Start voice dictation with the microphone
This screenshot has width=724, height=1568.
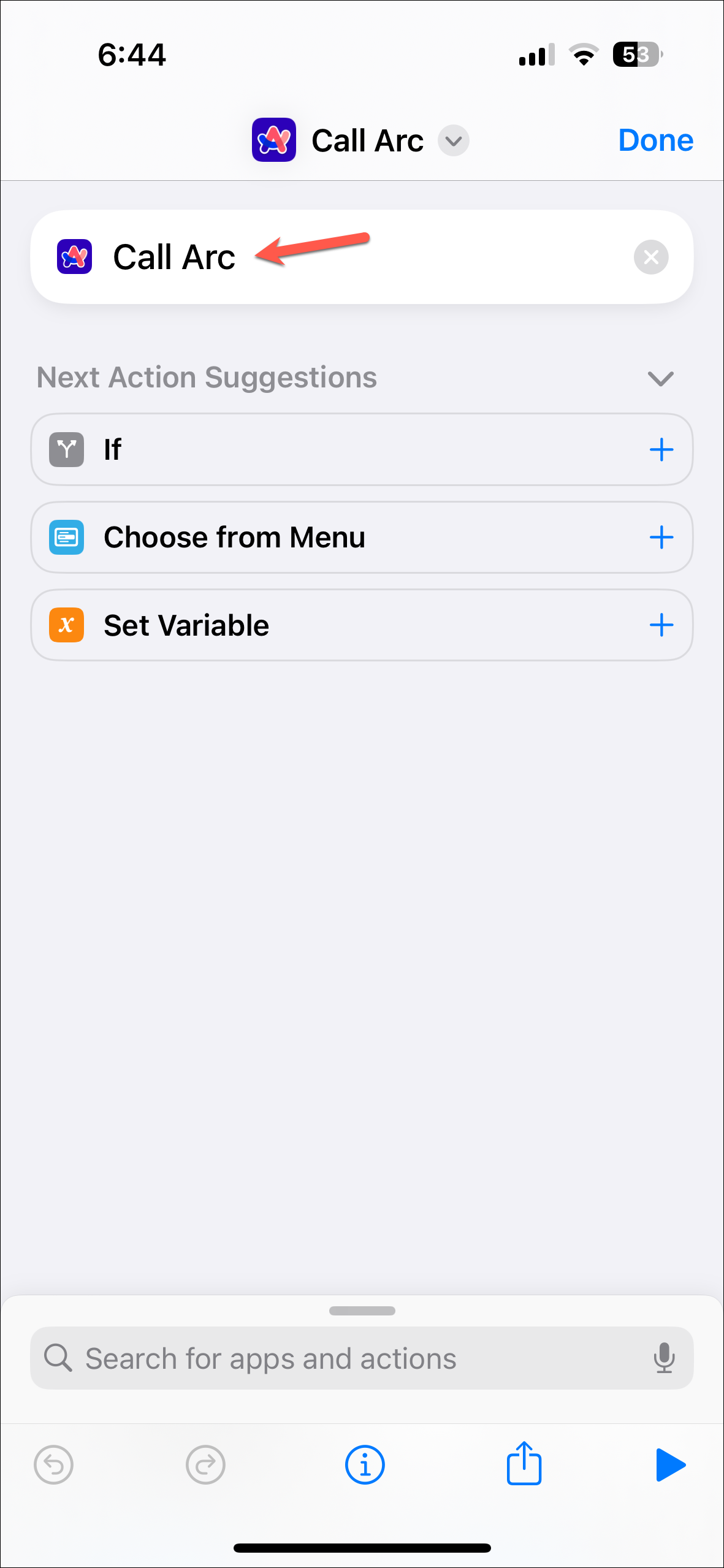click(x=664, y=1358)
